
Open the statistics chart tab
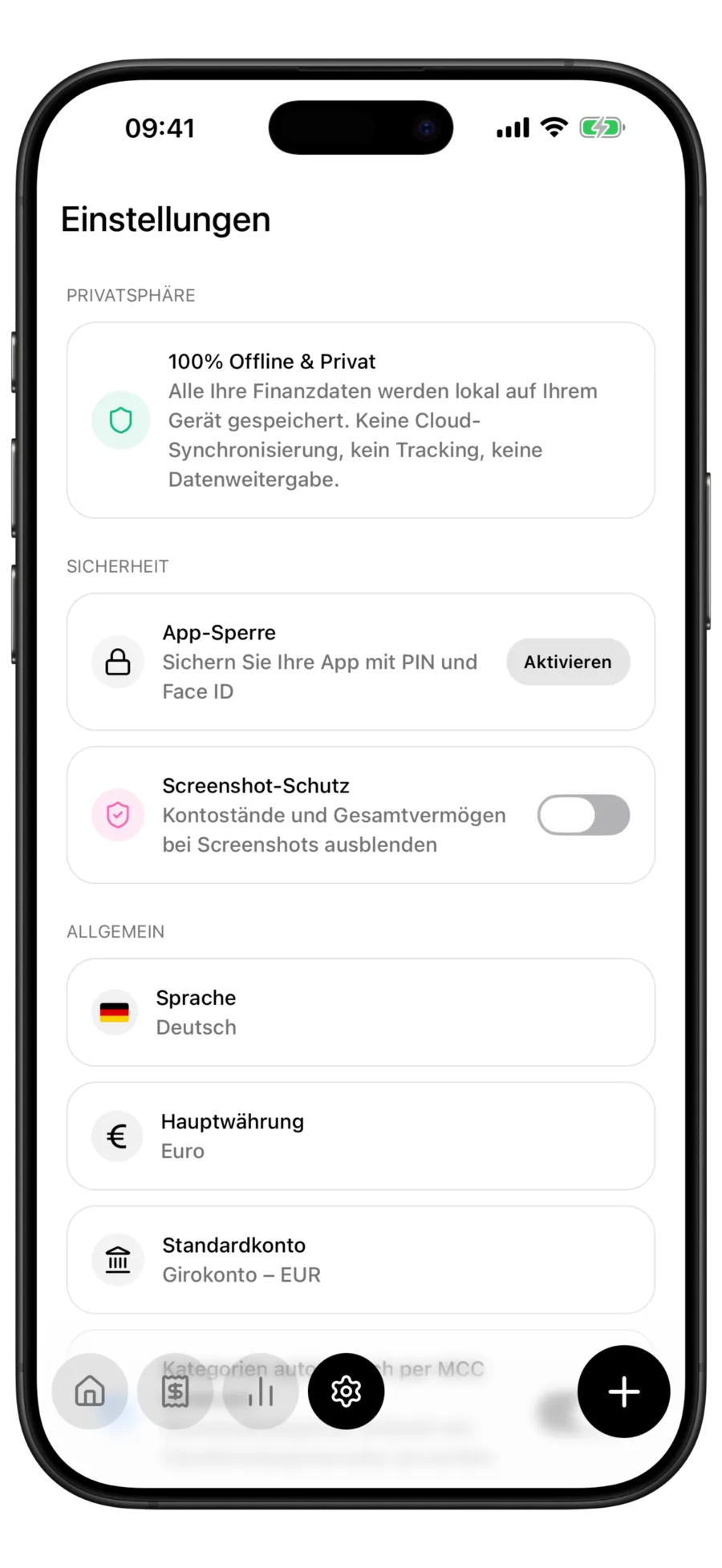coord(261,1391)
